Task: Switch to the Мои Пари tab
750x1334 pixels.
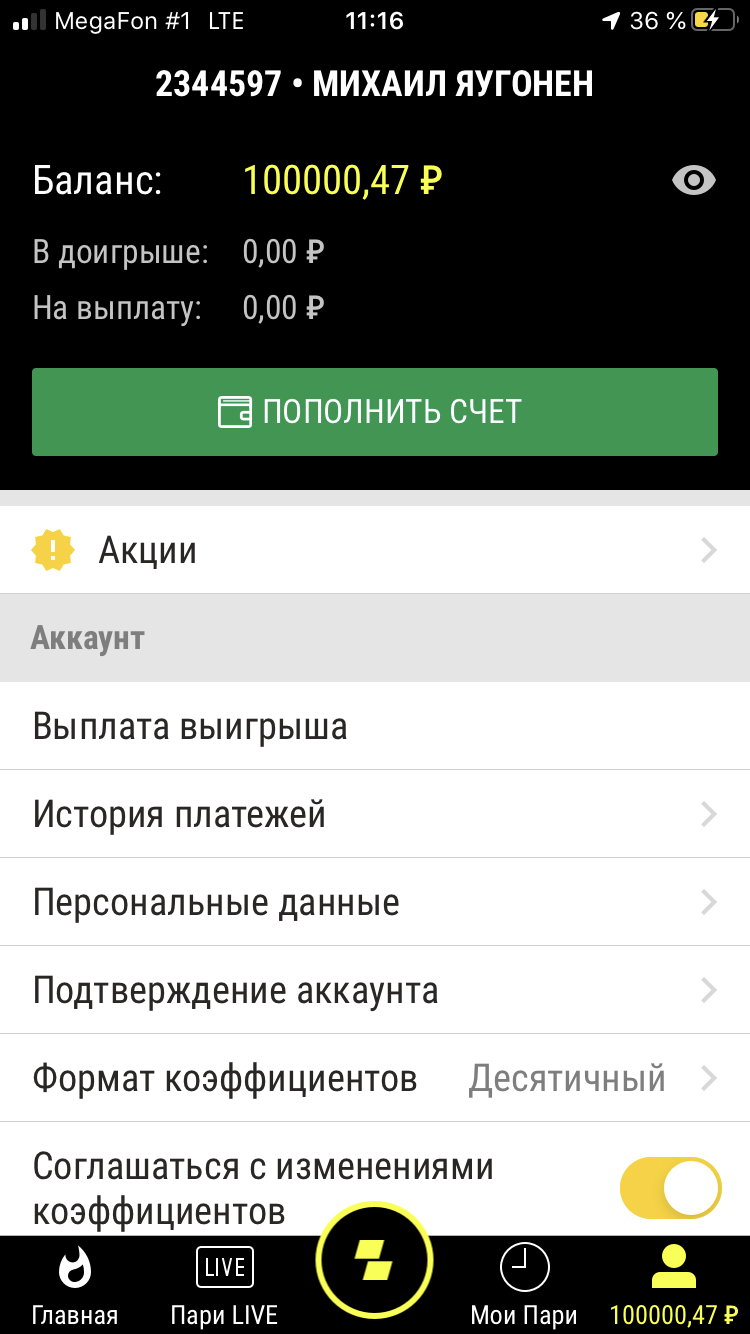Action: tap(524, 1285)
